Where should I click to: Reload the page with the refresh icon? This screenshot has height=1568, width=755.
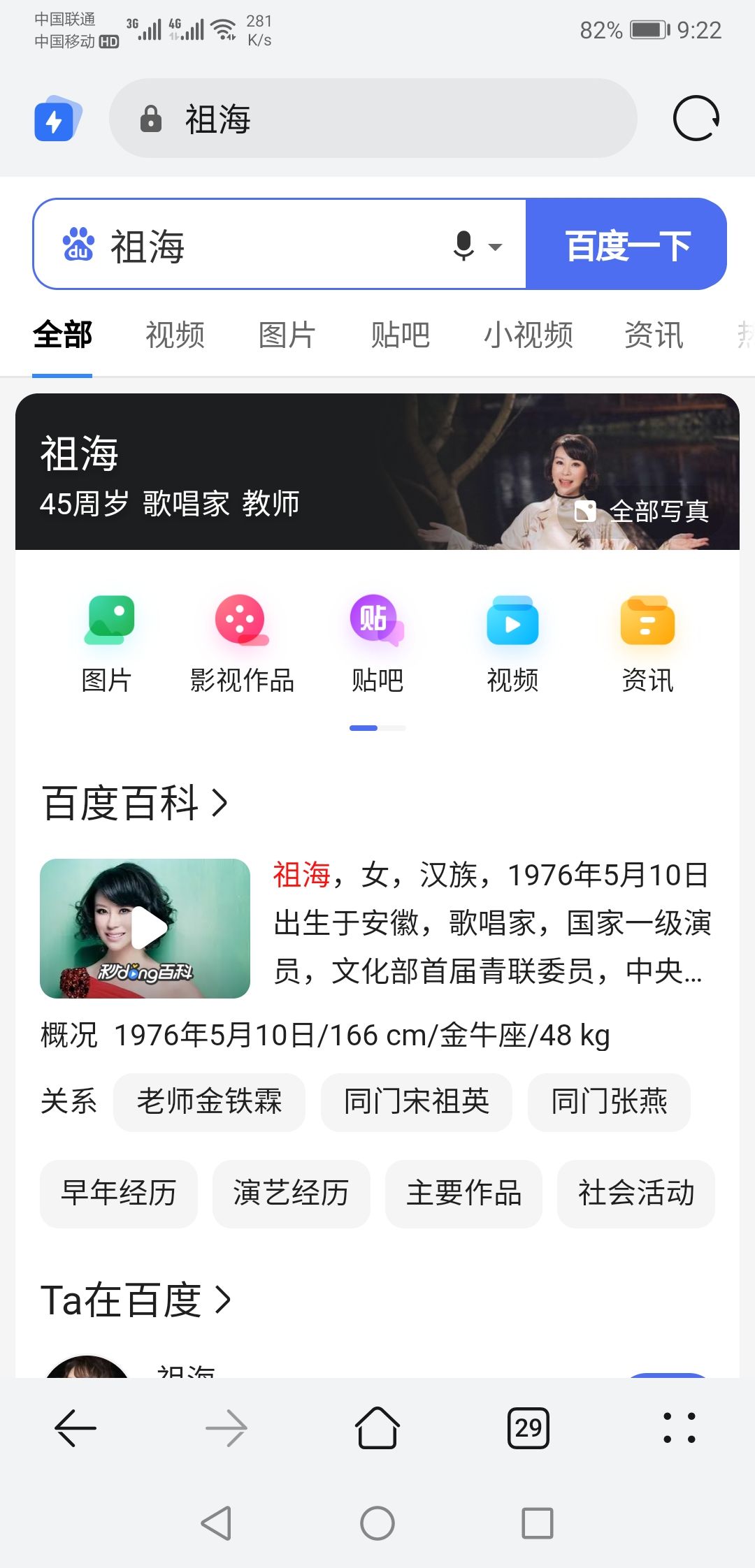(x=696, y=119)
